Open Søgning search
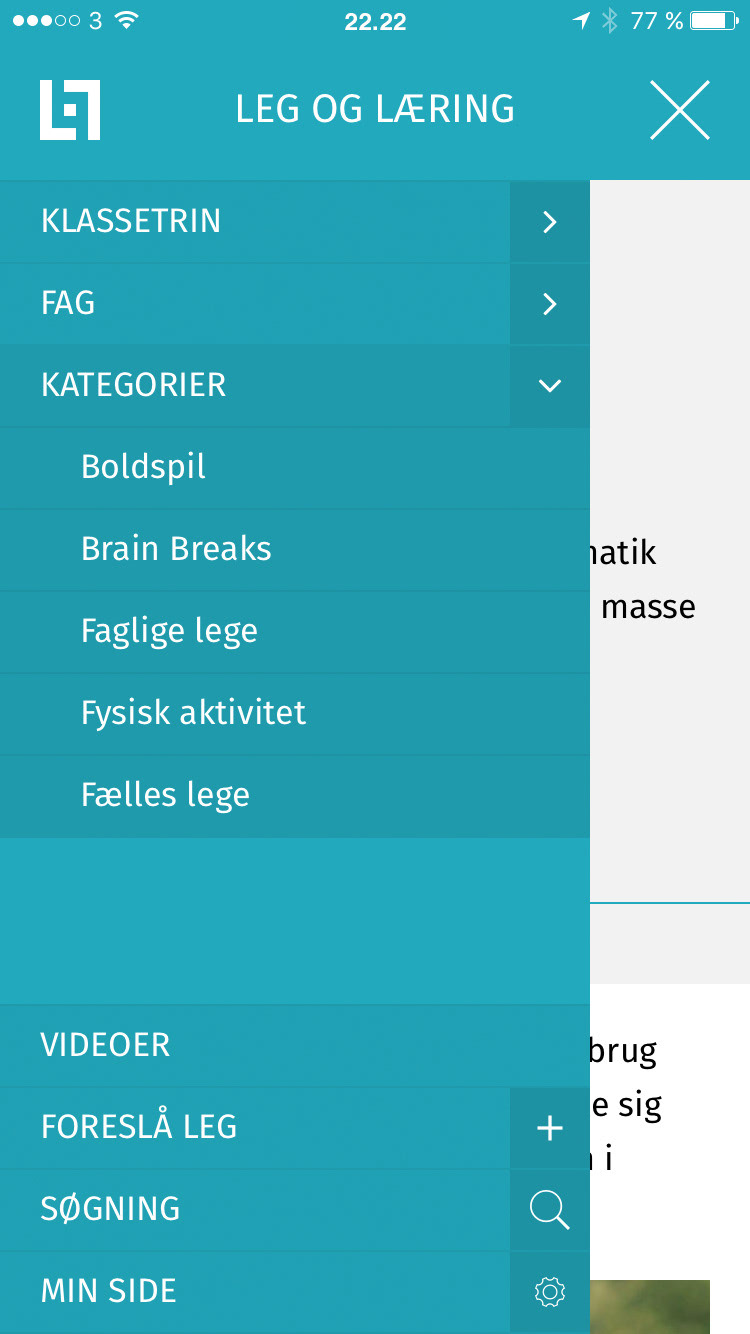Image resolution: width=750 pixels, height=1334 pixels. tap(295, 1210)
